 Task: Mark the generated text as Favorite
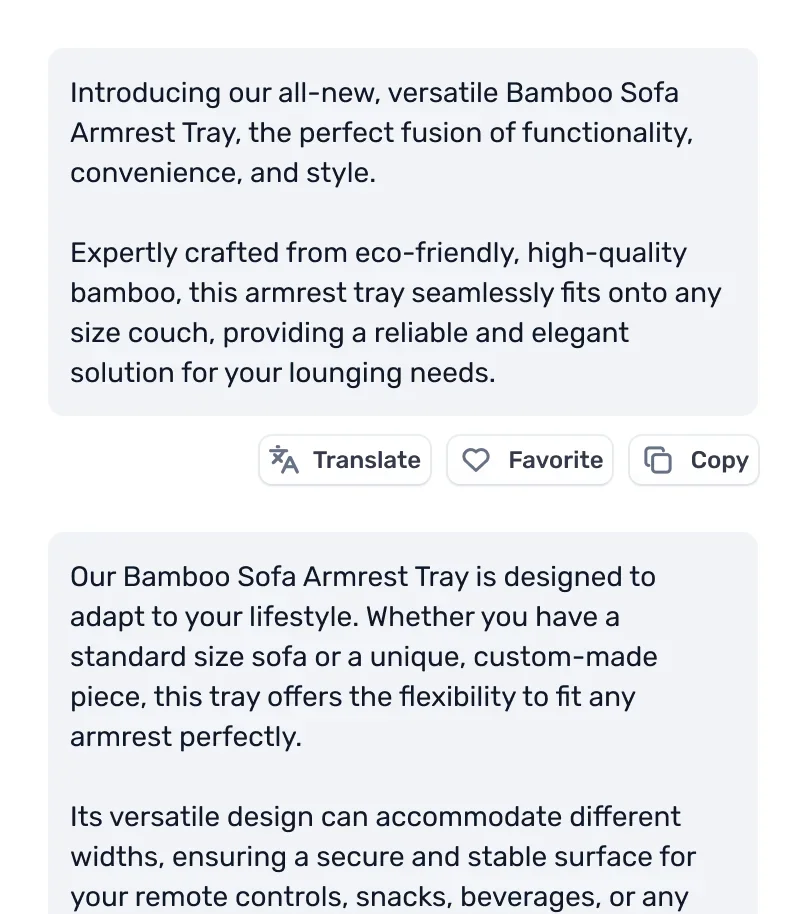coord(530,460)
